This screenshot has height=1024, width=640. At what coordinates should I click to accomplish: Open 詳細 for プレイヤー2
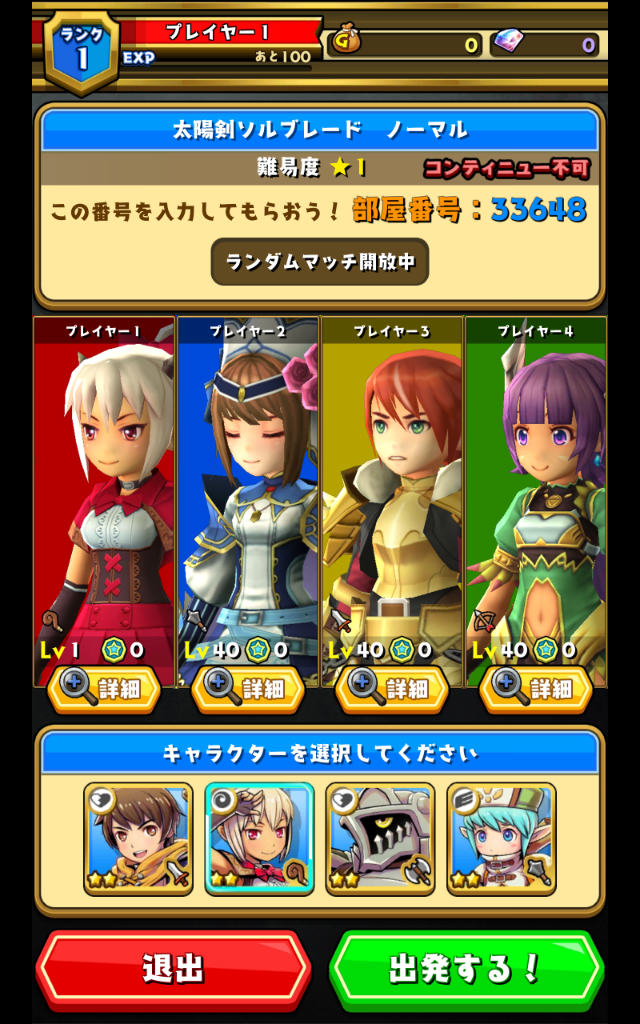click(x=248, y=689)
